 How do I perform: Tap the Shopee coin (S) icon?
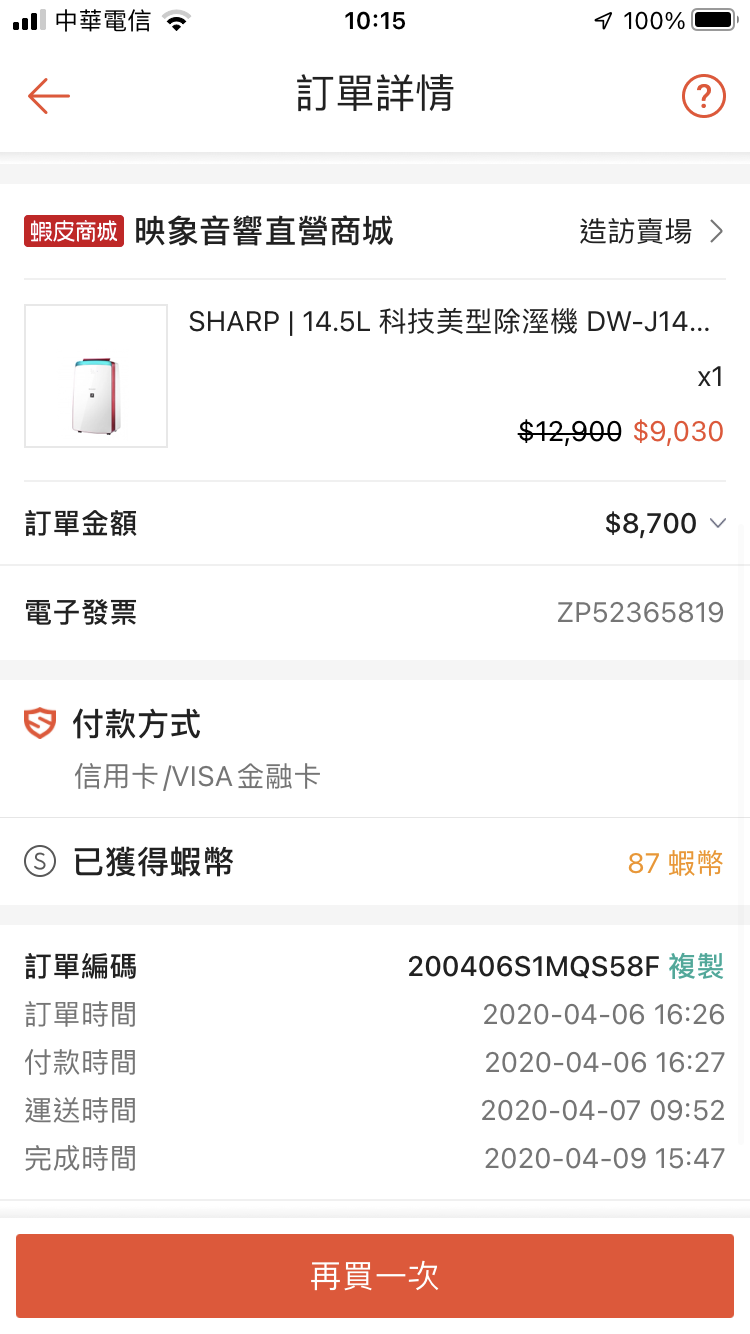tap(40, 862)
